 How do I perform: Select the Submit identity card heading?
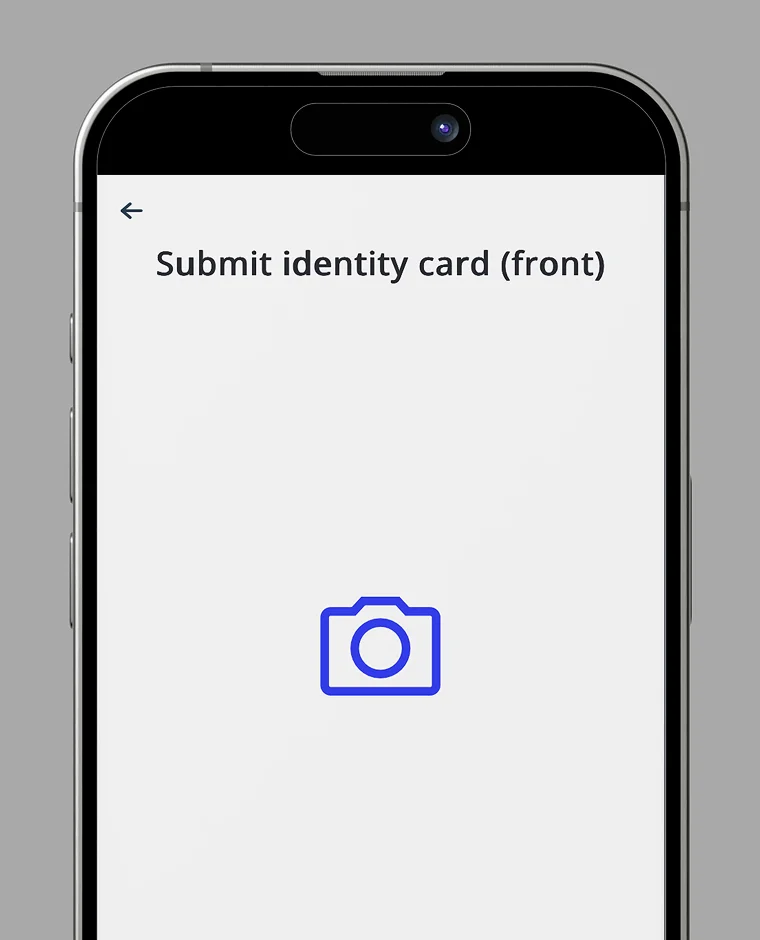(380, 264)
